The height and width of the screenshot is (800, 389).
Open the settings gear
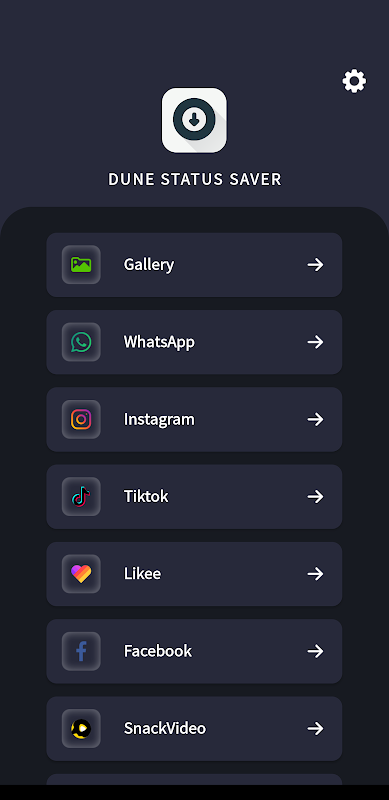pyautogui.click(x=354, y=81)
